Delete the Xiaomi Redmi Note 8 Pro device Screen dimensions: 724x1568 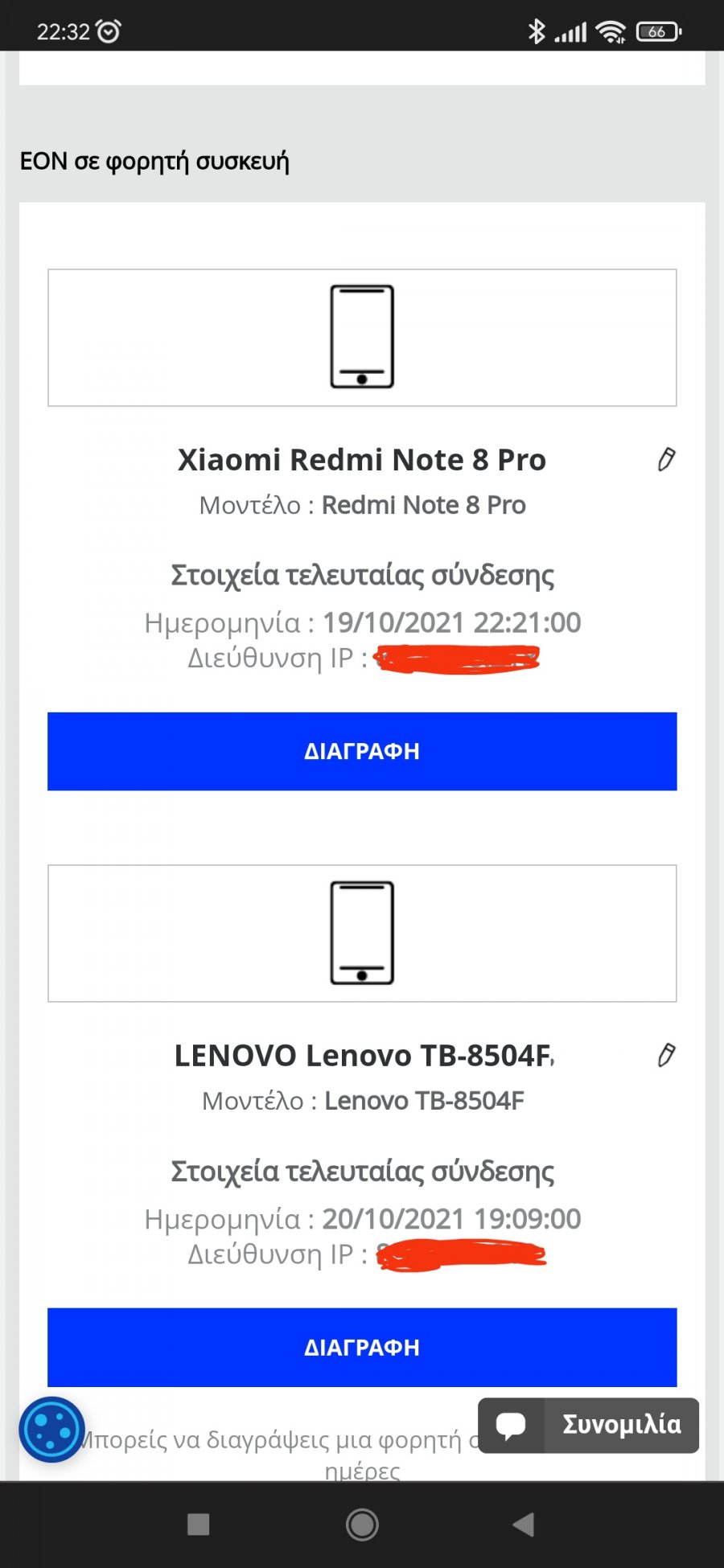tap(362, 751)
